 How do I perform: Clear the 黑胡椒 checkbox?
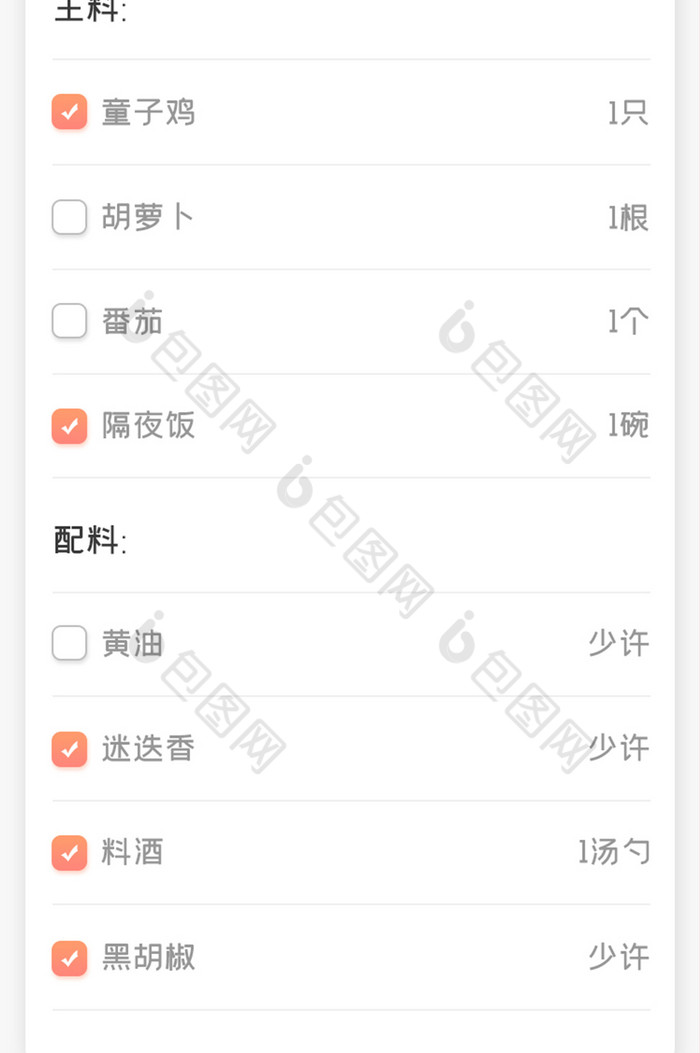pos(69,957)
